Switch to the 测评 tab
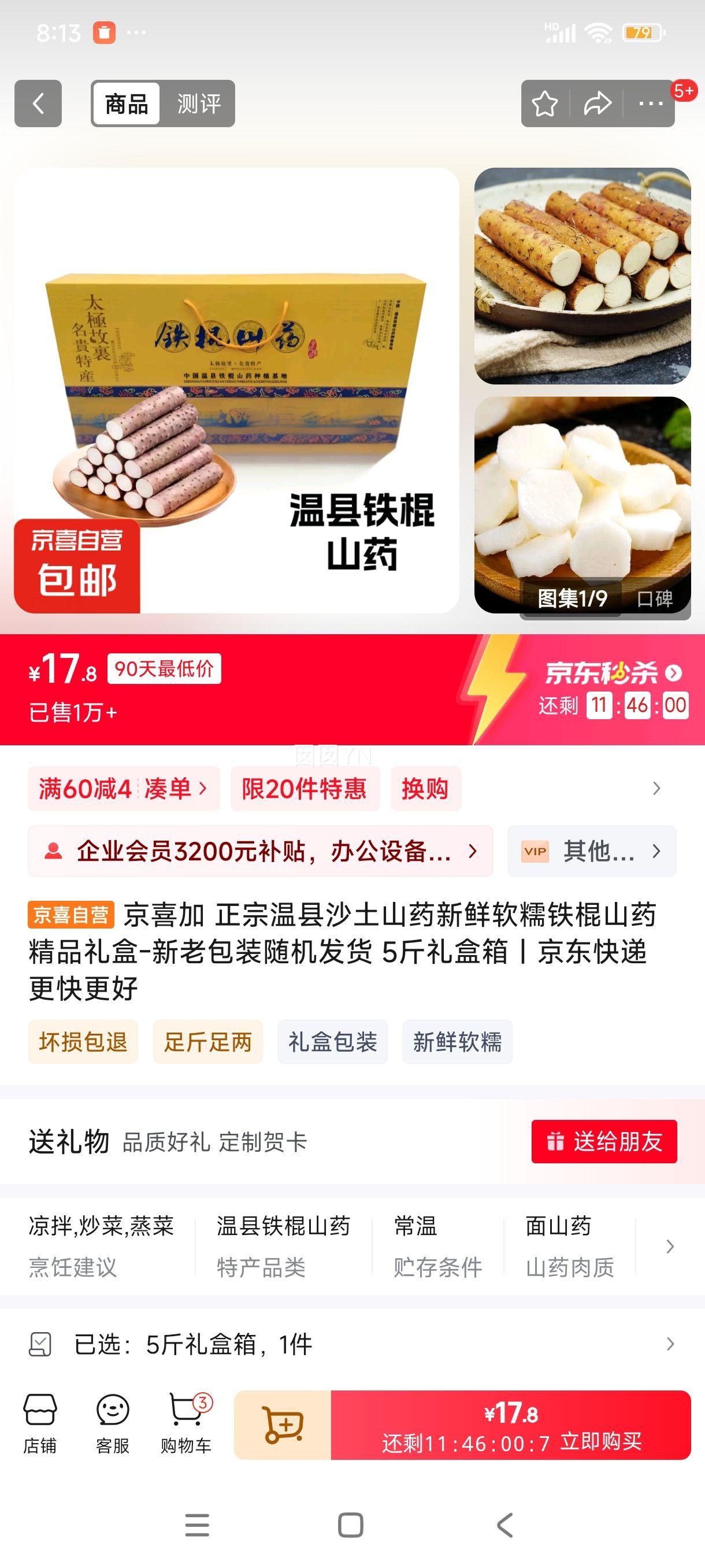 198,103
